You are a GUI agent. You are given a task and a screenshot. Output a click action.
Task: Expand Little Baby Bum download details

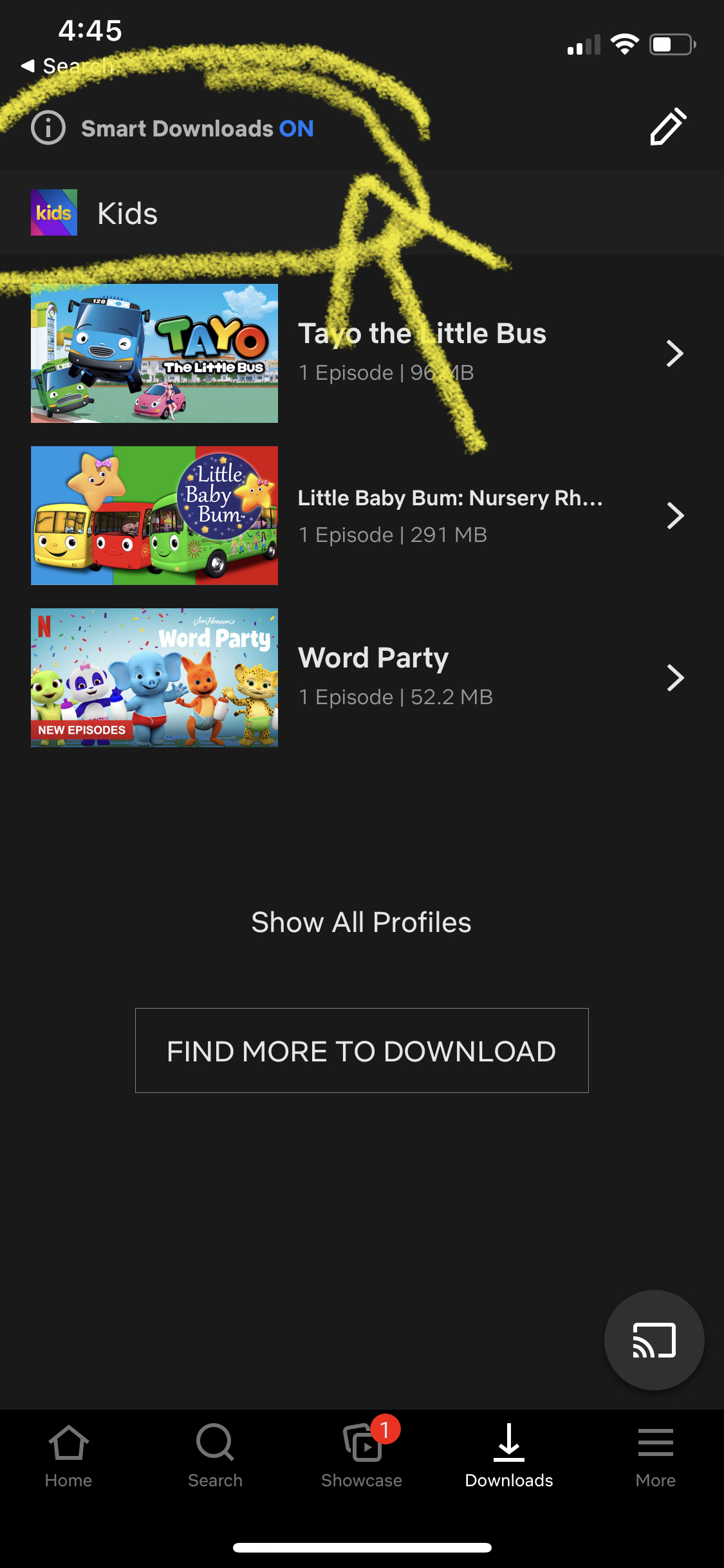(674, 515)
